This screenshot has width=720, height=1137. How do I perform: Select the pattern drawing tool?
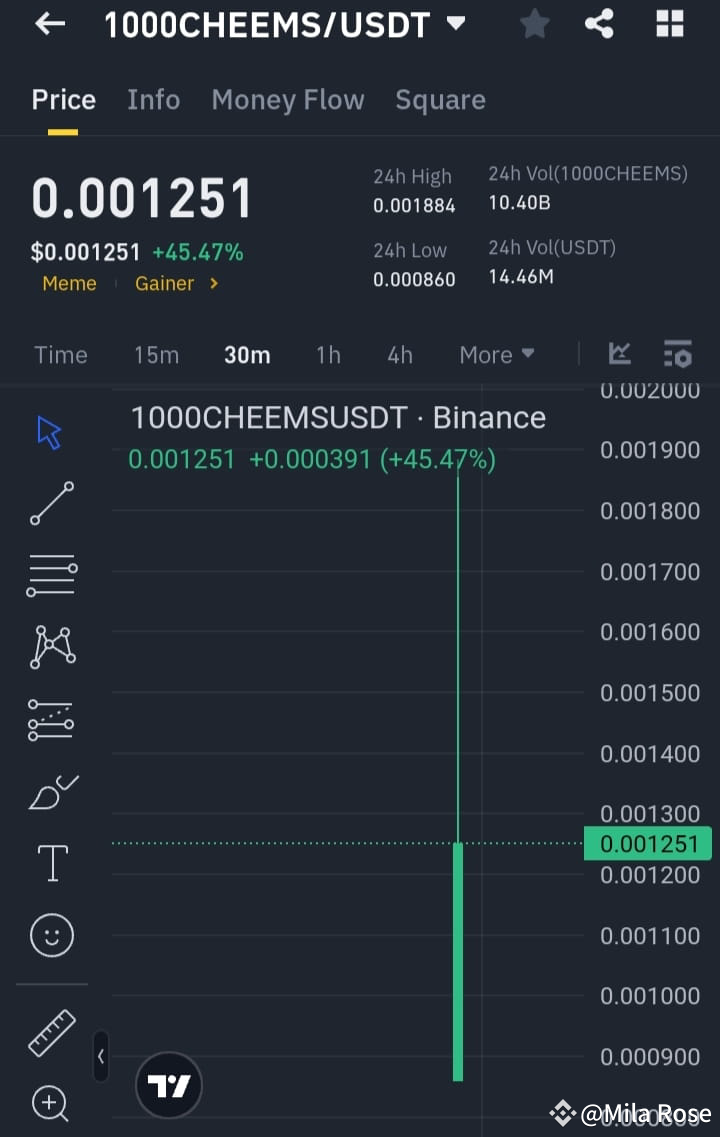tap(50, 646)
